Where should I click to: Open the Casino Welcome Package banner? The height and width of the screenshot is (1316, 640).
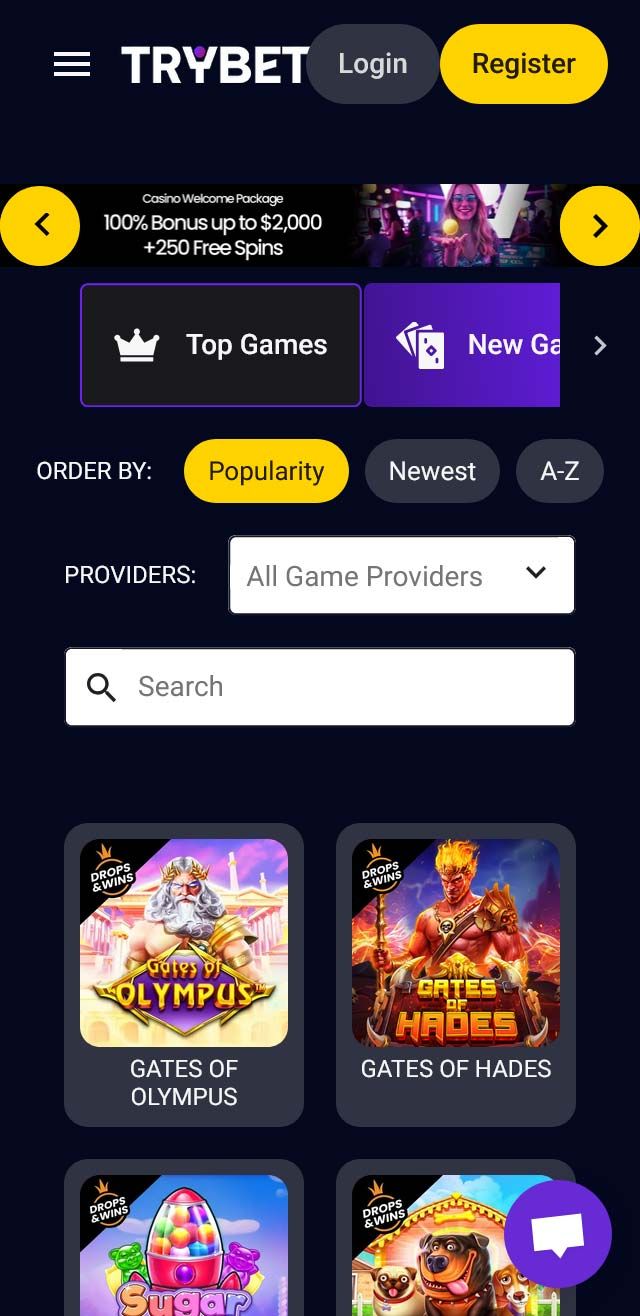[x=320, y=226]
